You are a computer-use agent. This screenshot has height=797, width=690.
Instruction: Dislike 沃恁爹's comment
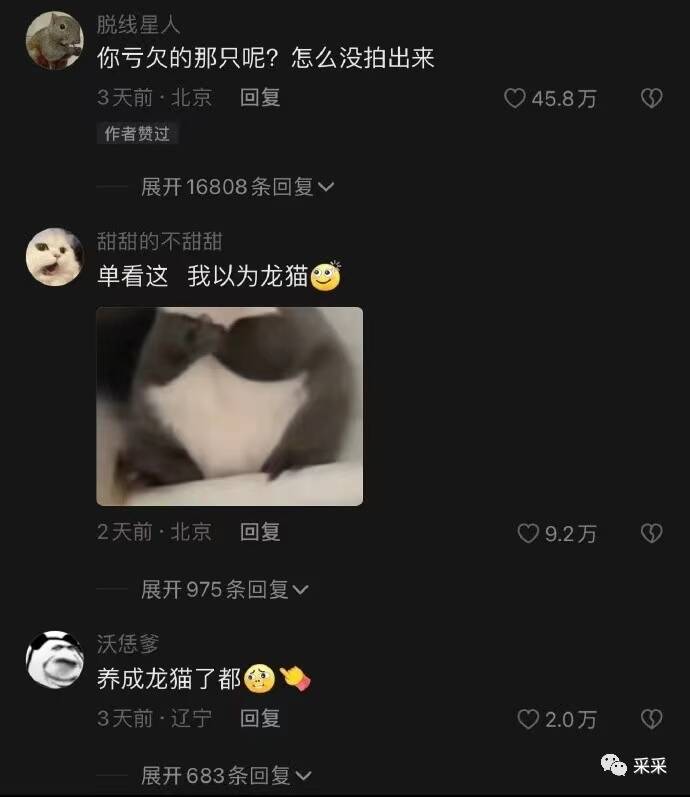651,719
